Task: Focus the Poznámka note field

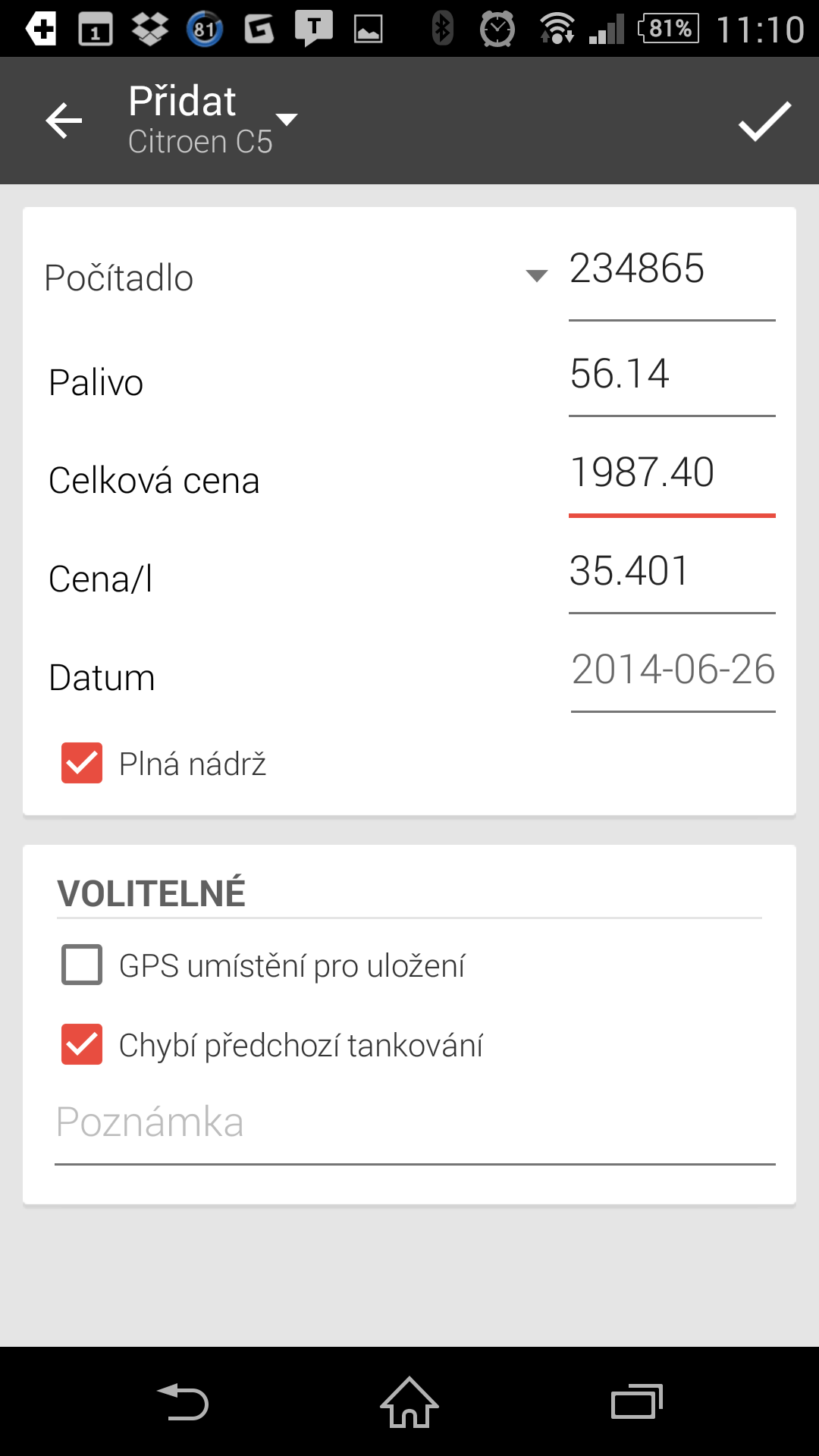Action: tap(415, 1127)
